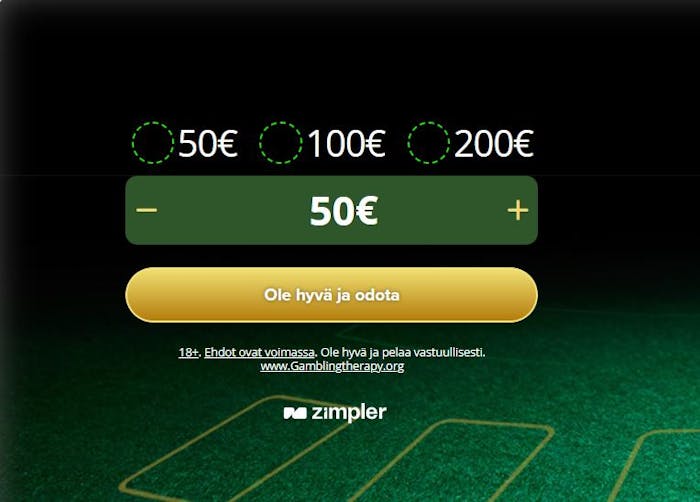Viewport: 700px width, 502px height.
Task: Open the Ehdot ovat voimassa terms link
Action: [259, 353]
